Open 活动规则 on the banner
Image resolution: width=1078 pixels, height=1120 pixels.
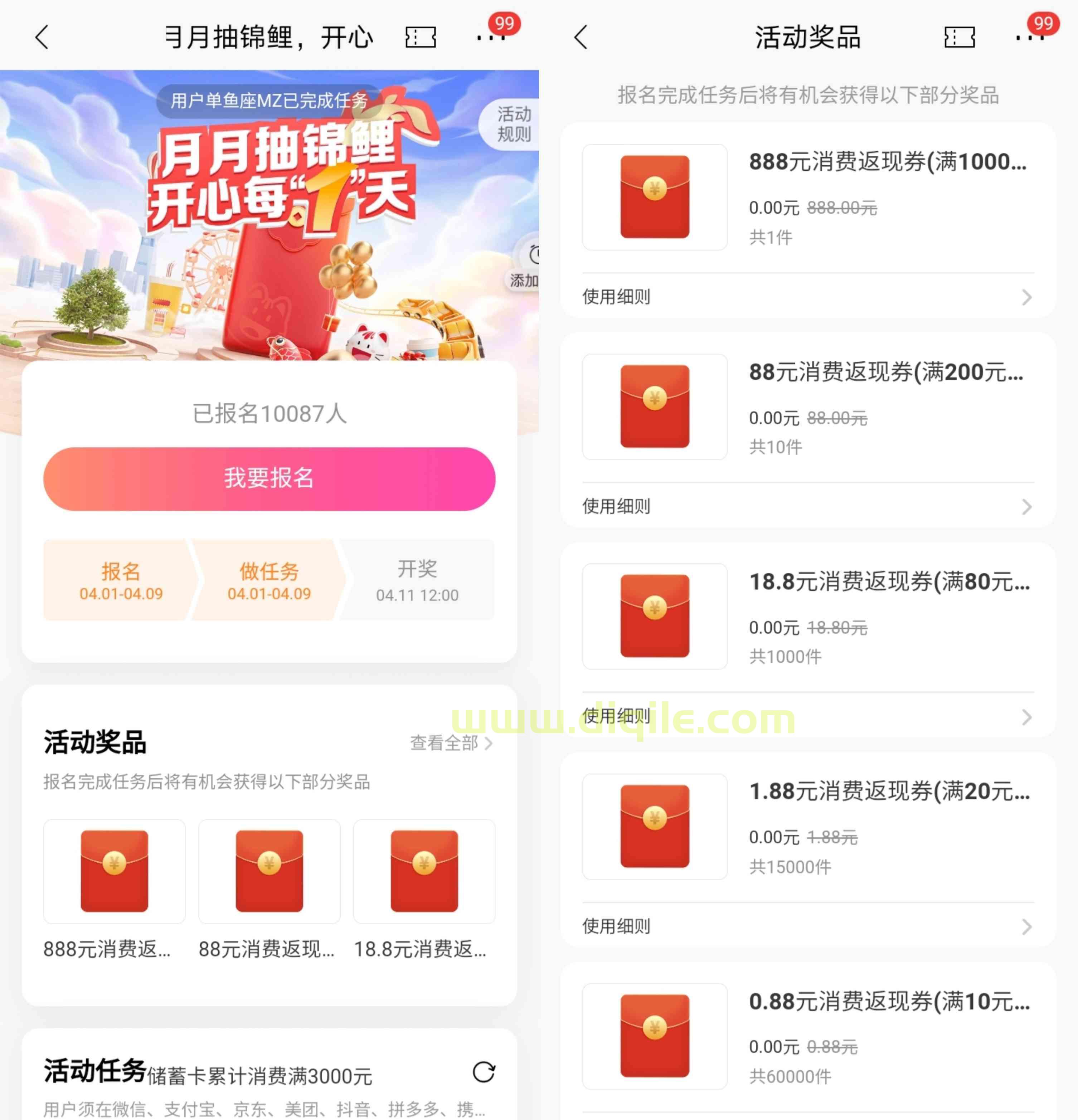(x=513, y=124)
